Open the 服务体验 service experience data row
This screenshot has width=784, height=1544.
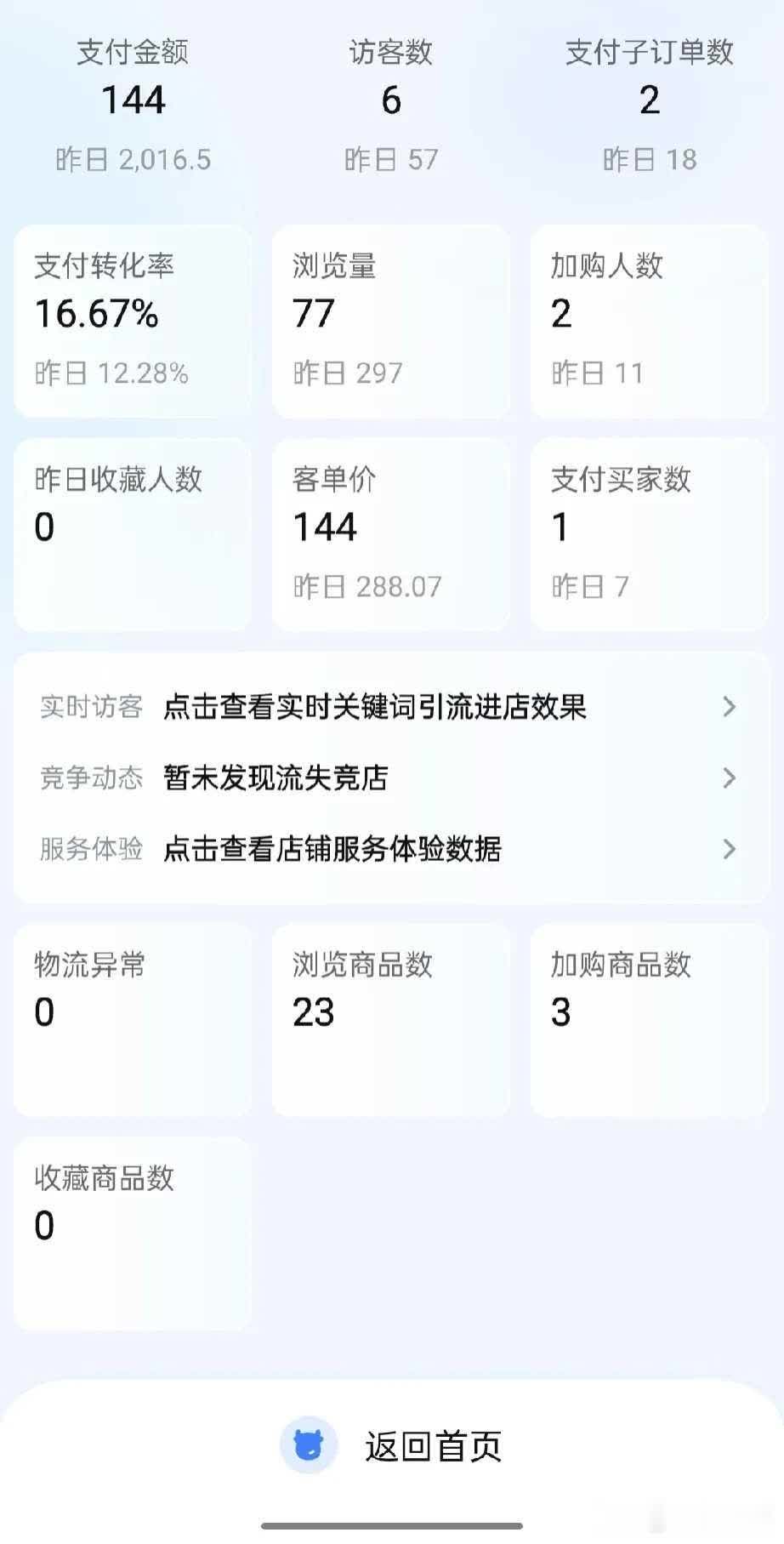(x=391, y=849)
